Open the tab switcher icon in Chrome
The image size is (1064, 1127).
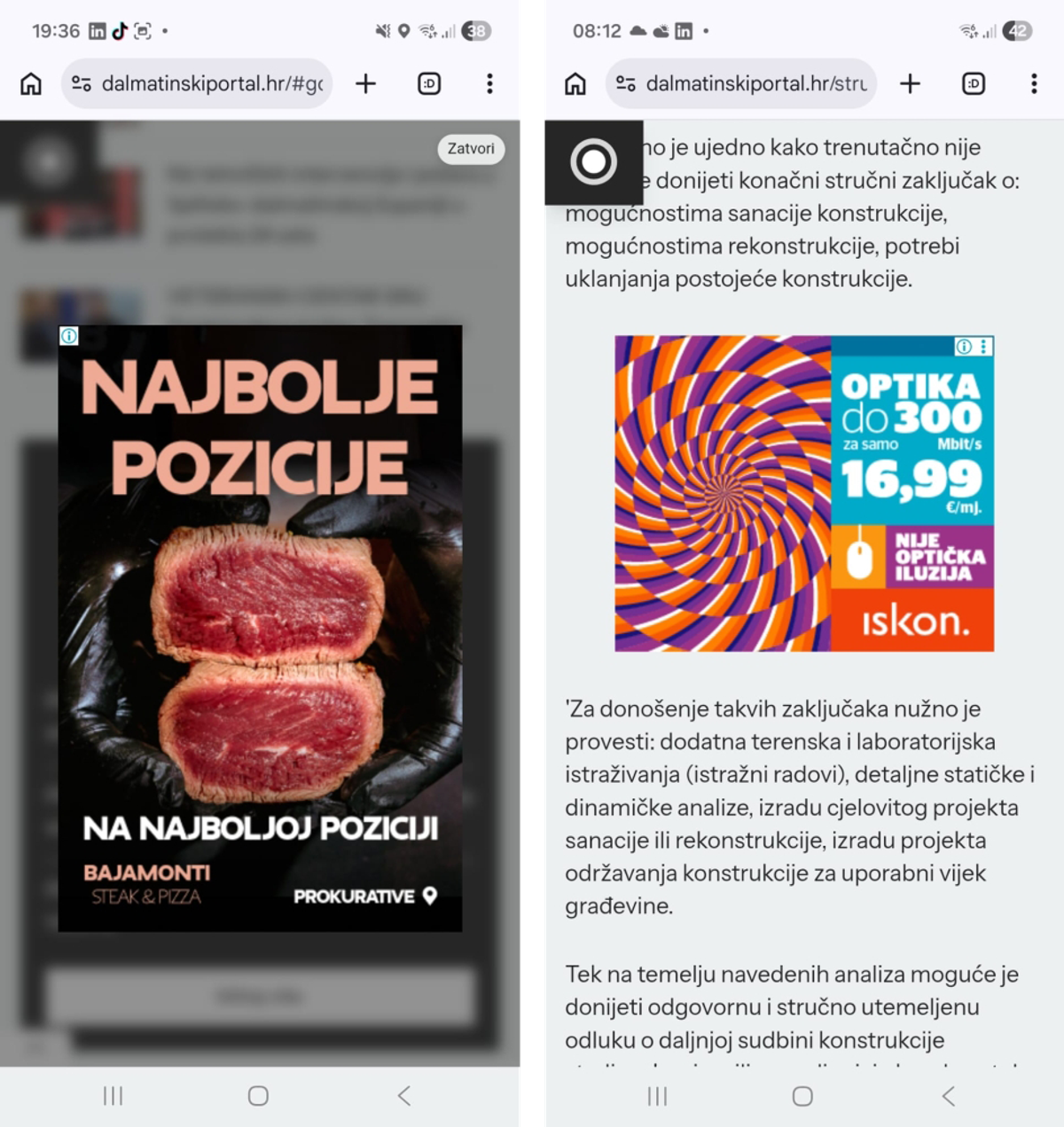coord(428,83)
